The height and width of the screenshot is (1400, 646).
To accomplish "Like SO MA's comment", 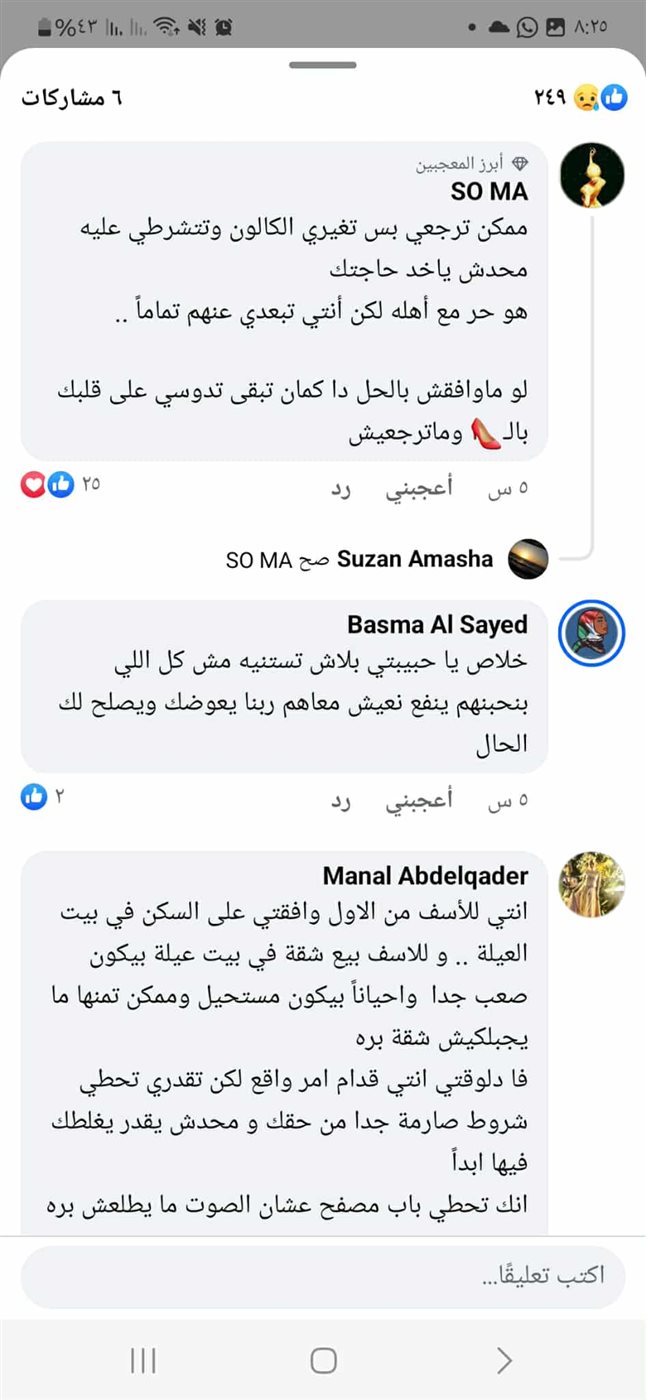I will pyautogui.click(x=420, y=487).
